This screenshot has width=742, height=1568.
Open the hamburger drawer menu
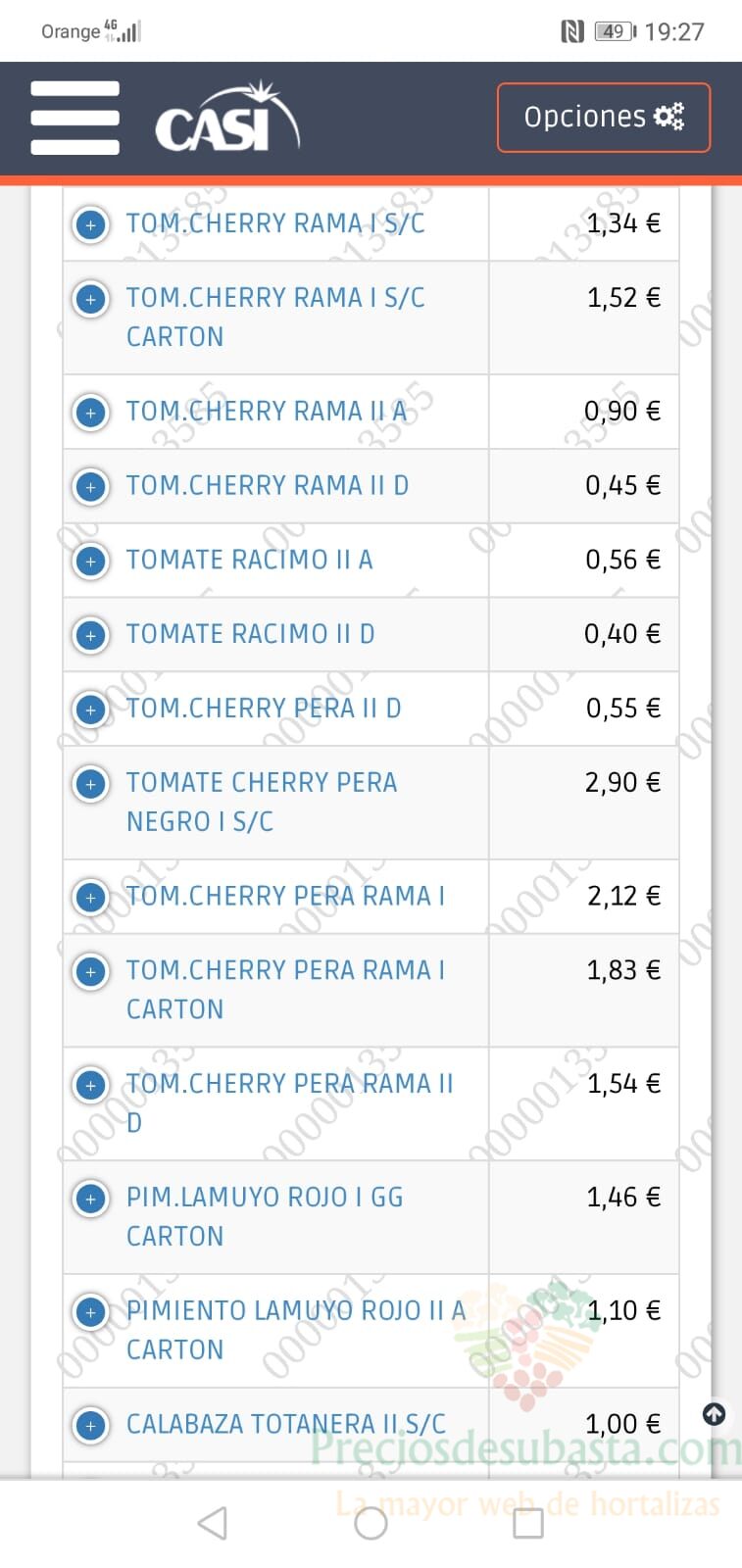tap(74, 118)
